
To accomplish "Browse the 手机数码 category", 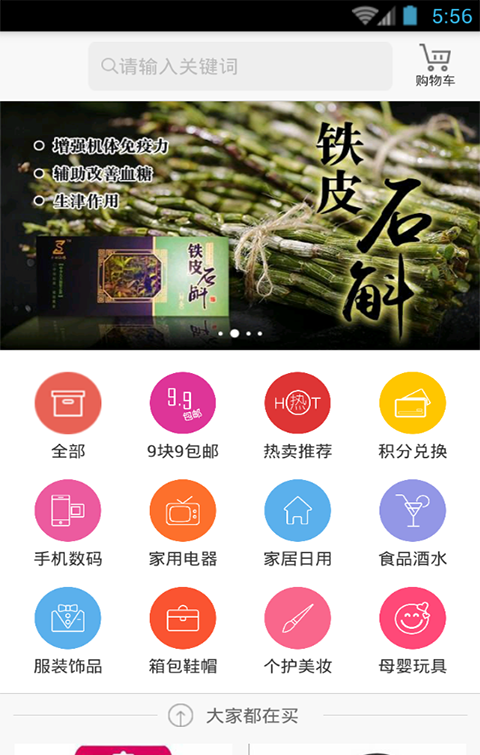I will pos(68,523).
